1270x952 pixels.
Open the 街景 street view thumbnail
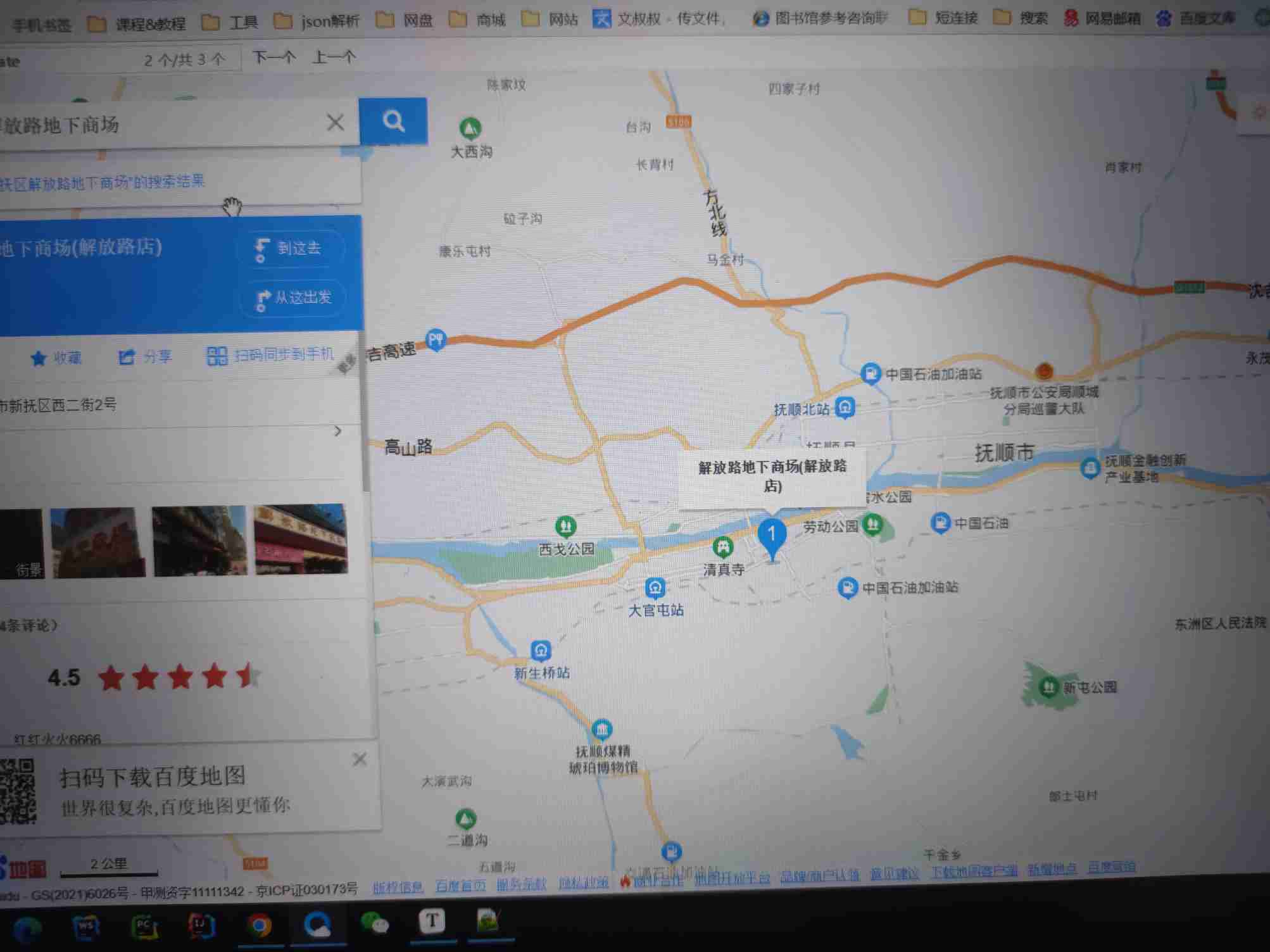(x=22, y=543)
